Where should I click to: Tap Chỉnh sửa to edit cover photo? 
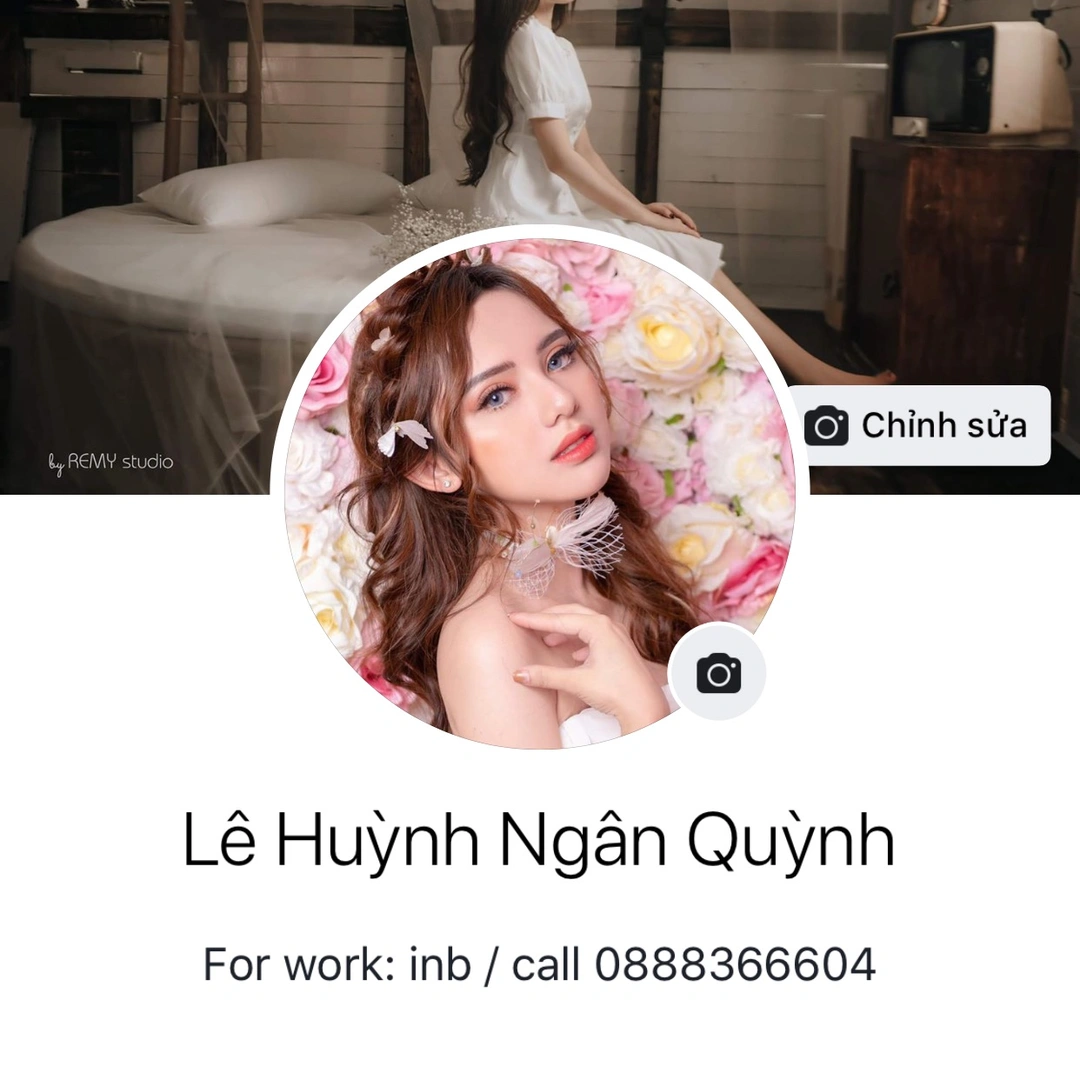pyautogui.click(x=918, y=426)
